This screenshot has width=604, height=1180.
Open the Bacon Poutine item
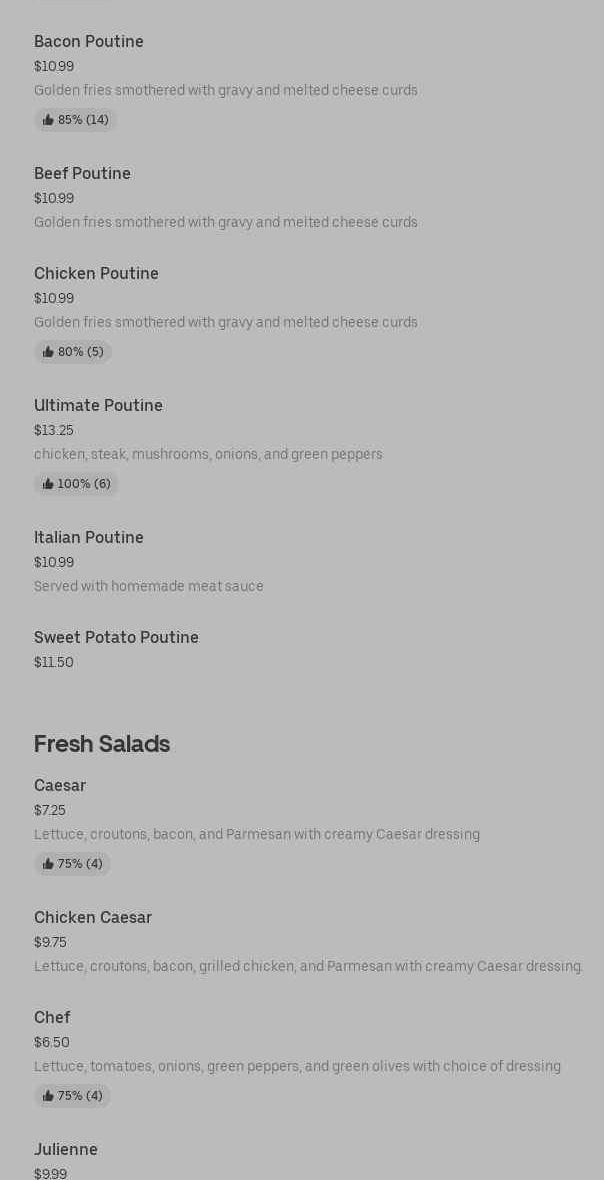pos(89,42)
